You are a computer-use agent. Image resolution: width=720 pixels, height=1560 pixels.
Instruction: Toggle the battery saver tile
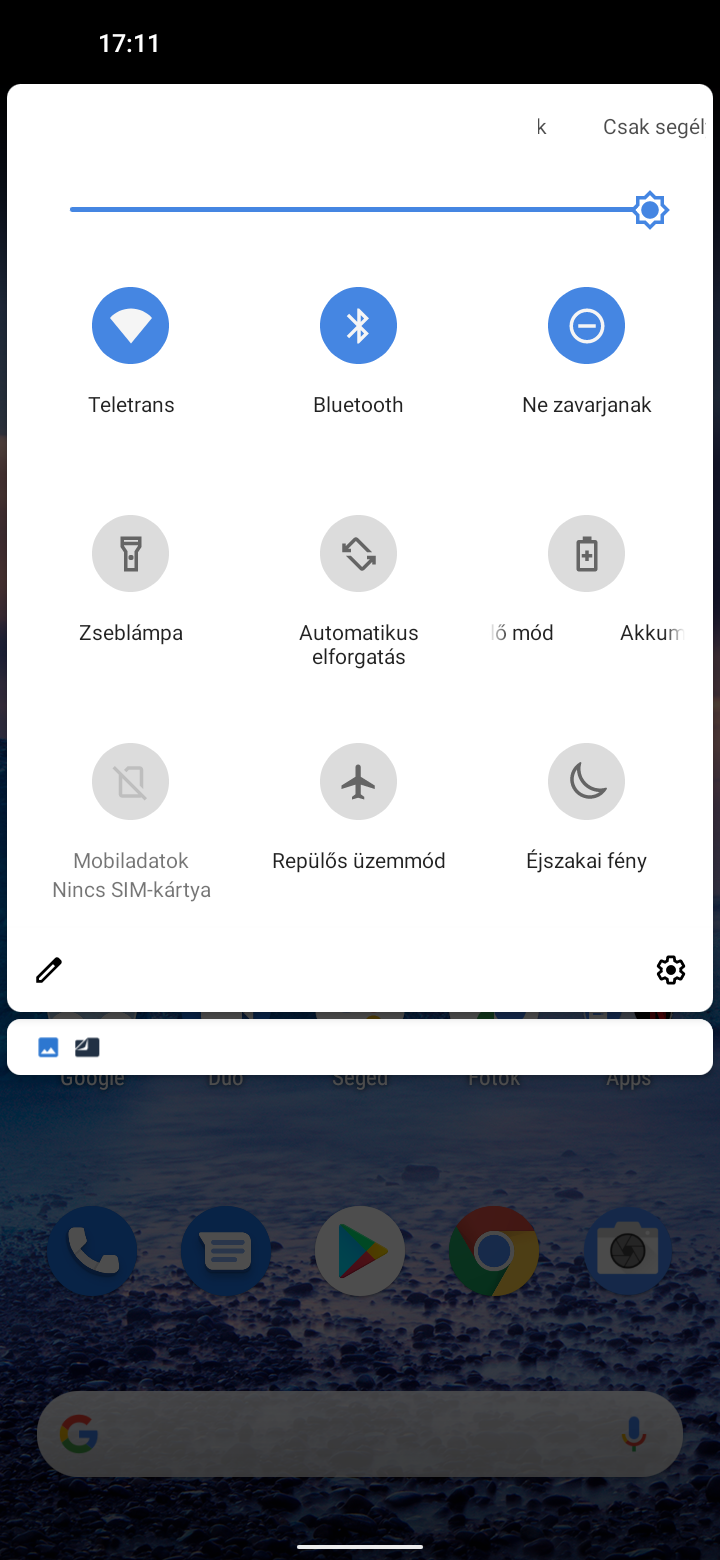[x=586, y=553]
